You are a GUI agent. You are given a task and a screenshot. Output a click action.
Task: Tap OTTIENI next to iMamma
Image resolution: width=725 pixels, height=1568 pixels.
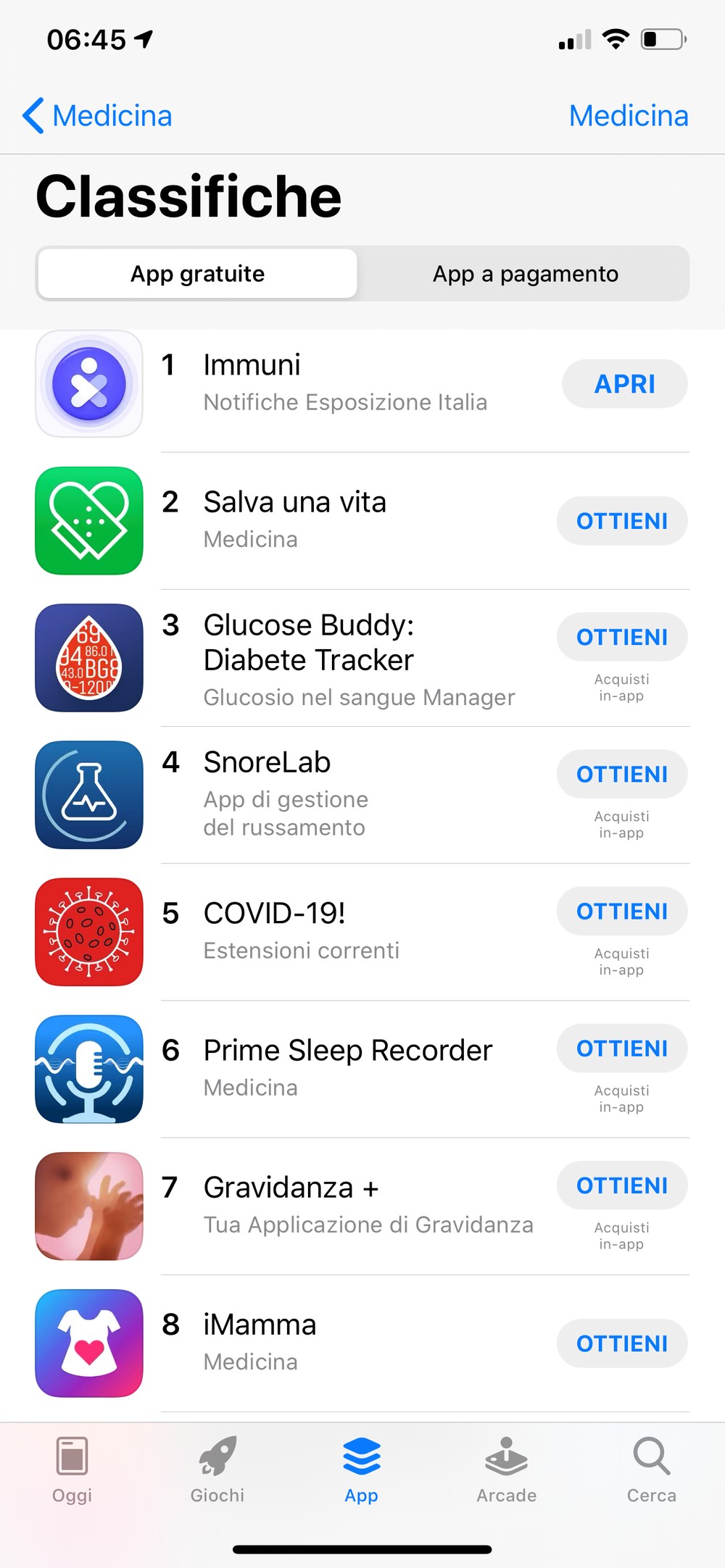pos(622,1343)
